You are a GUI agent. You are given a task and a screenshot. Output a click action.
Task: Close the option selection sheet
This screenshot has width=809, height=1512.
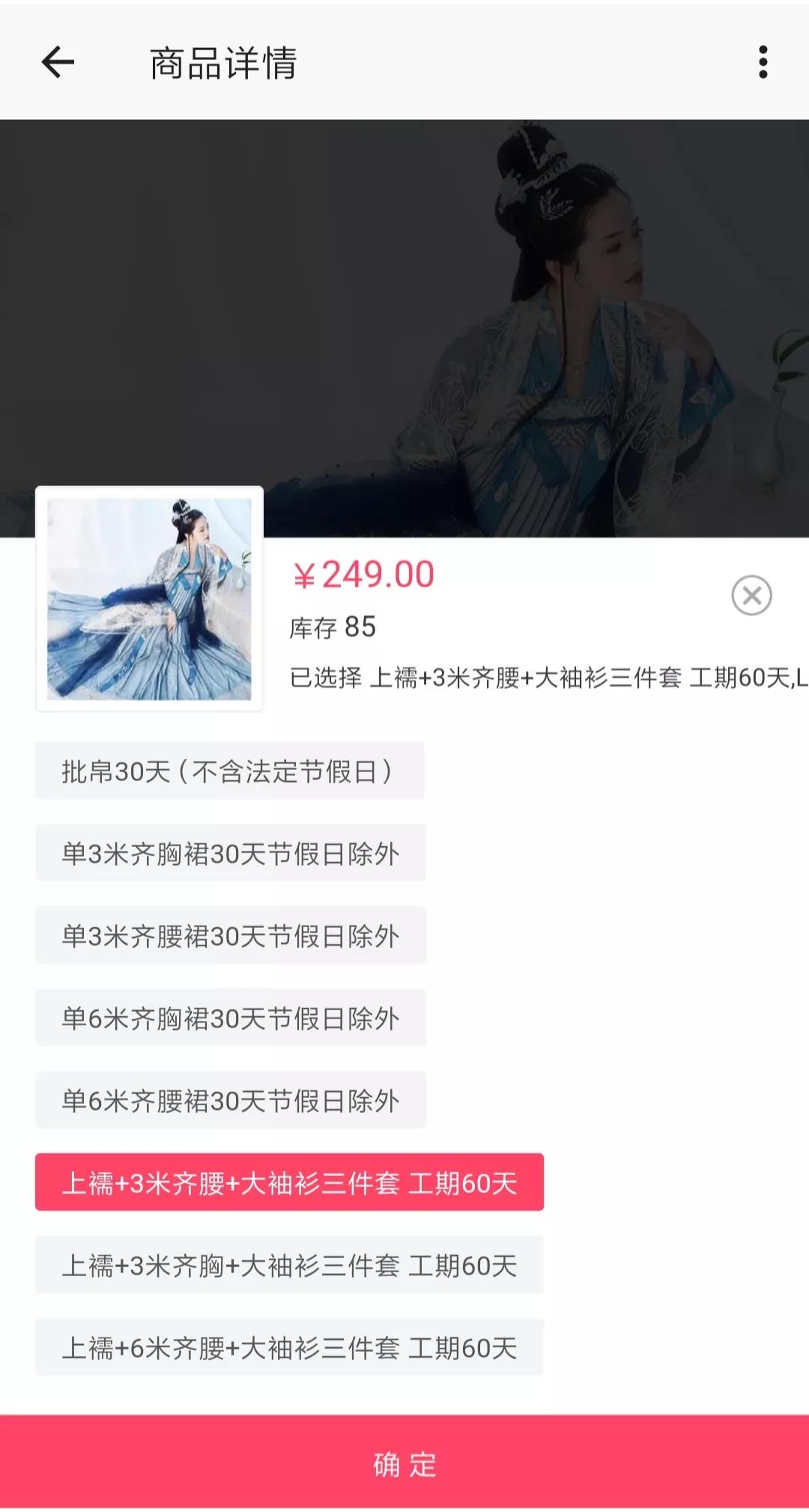[x=751, y=595]
